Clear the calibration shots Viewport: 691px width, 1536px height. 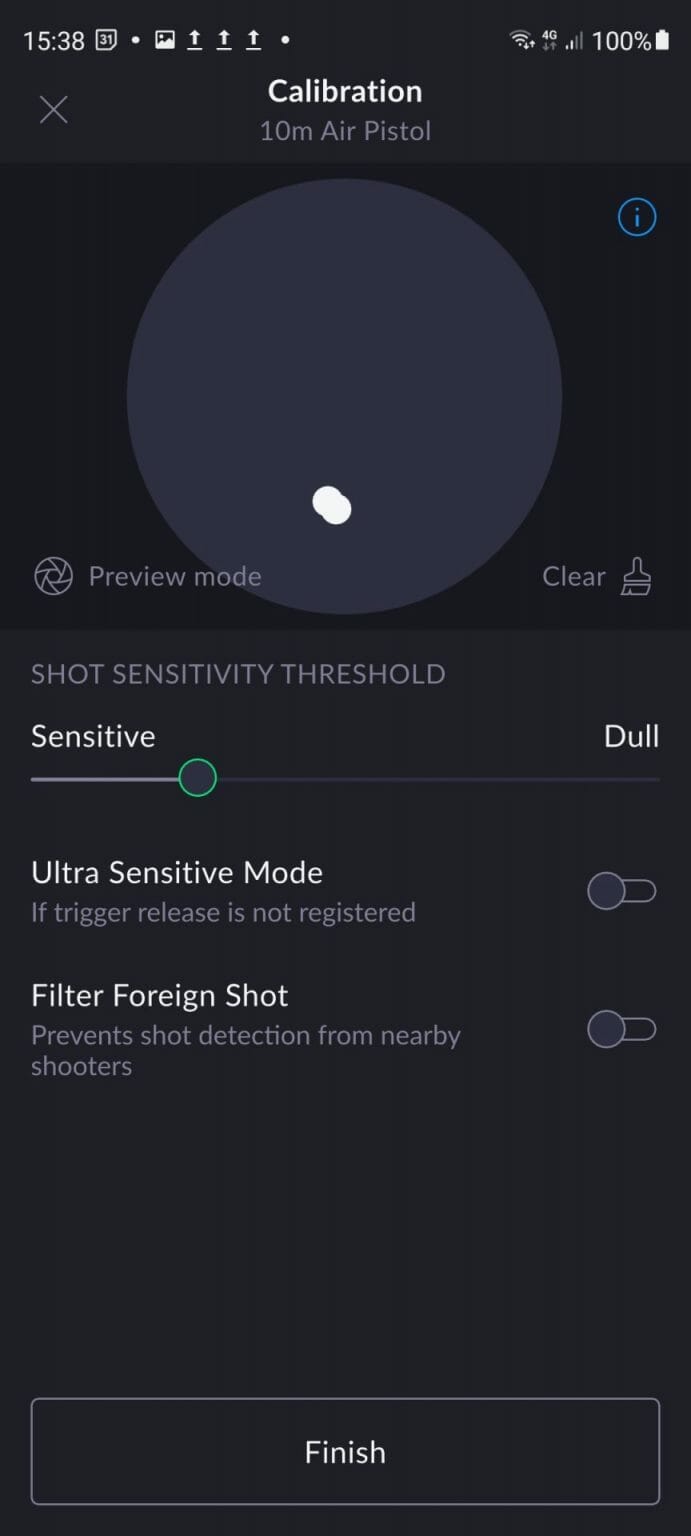click(597, 577)
